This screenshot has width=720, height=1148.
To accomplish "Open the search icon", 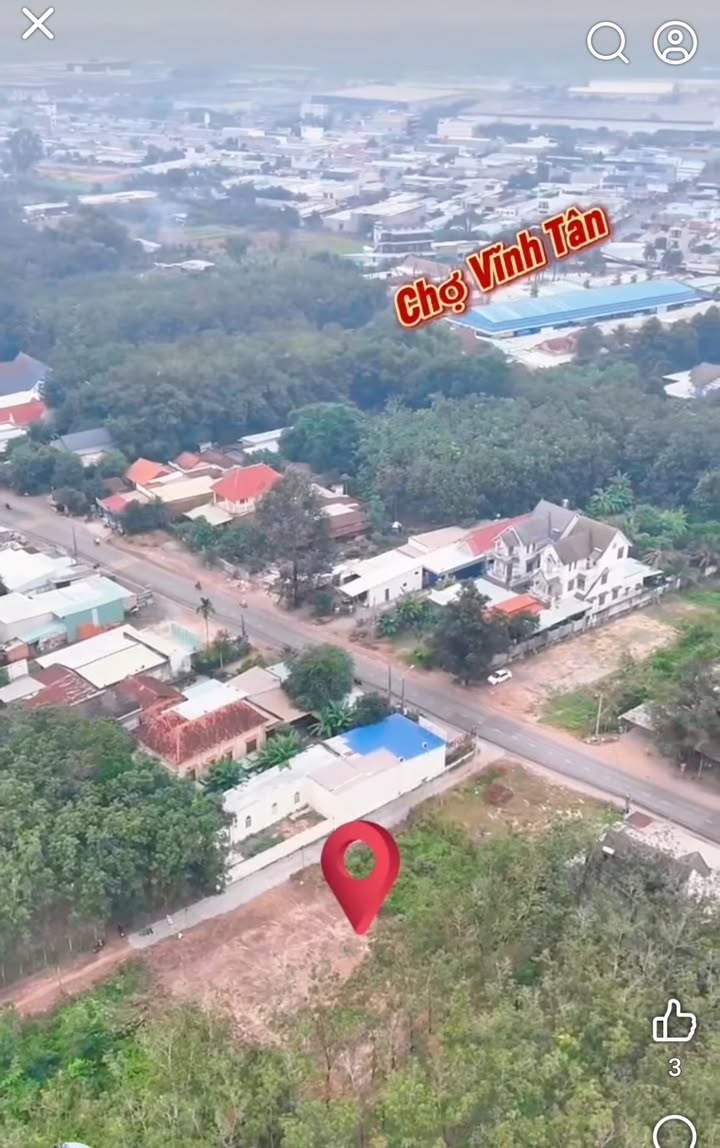I will pyautogui.click(x=607, y=42).
